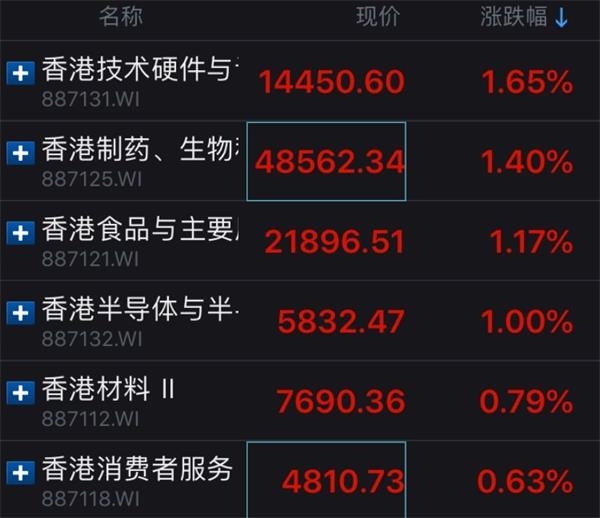Image resolution: width=600 pixels, height=518 pixels.
Task: Open the 887131.WI index row
Action: (x=300, y=80)
